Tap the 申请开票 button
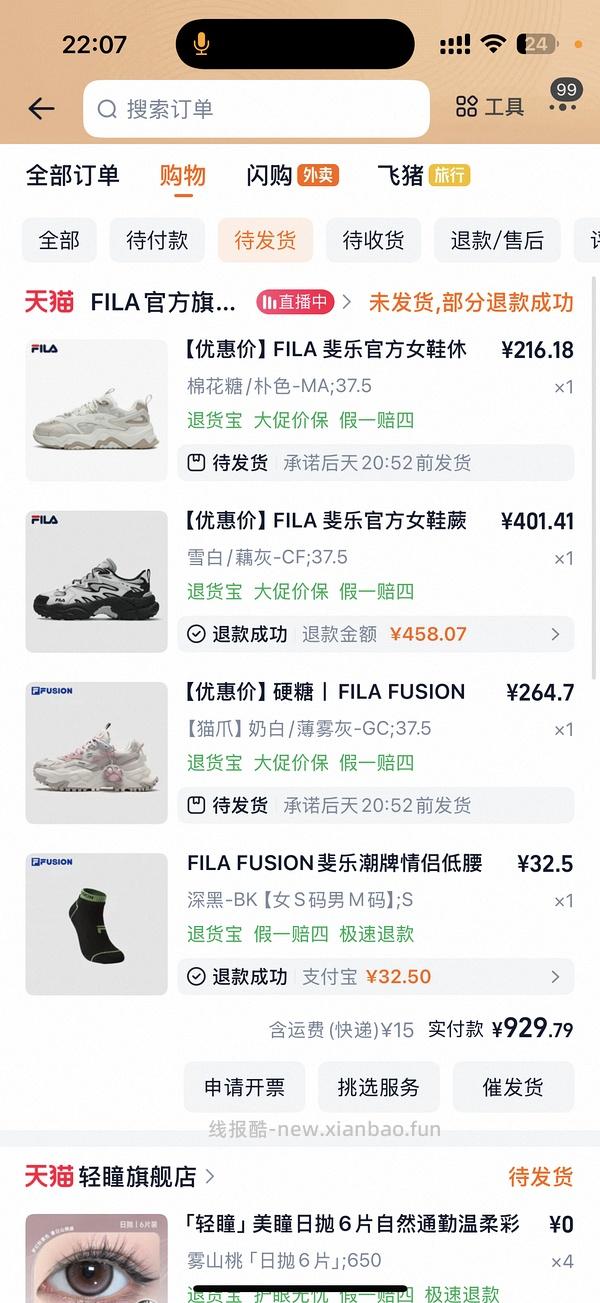Screen dimensions: 600x1303 pyautogui.click(x=245, y=1087)
